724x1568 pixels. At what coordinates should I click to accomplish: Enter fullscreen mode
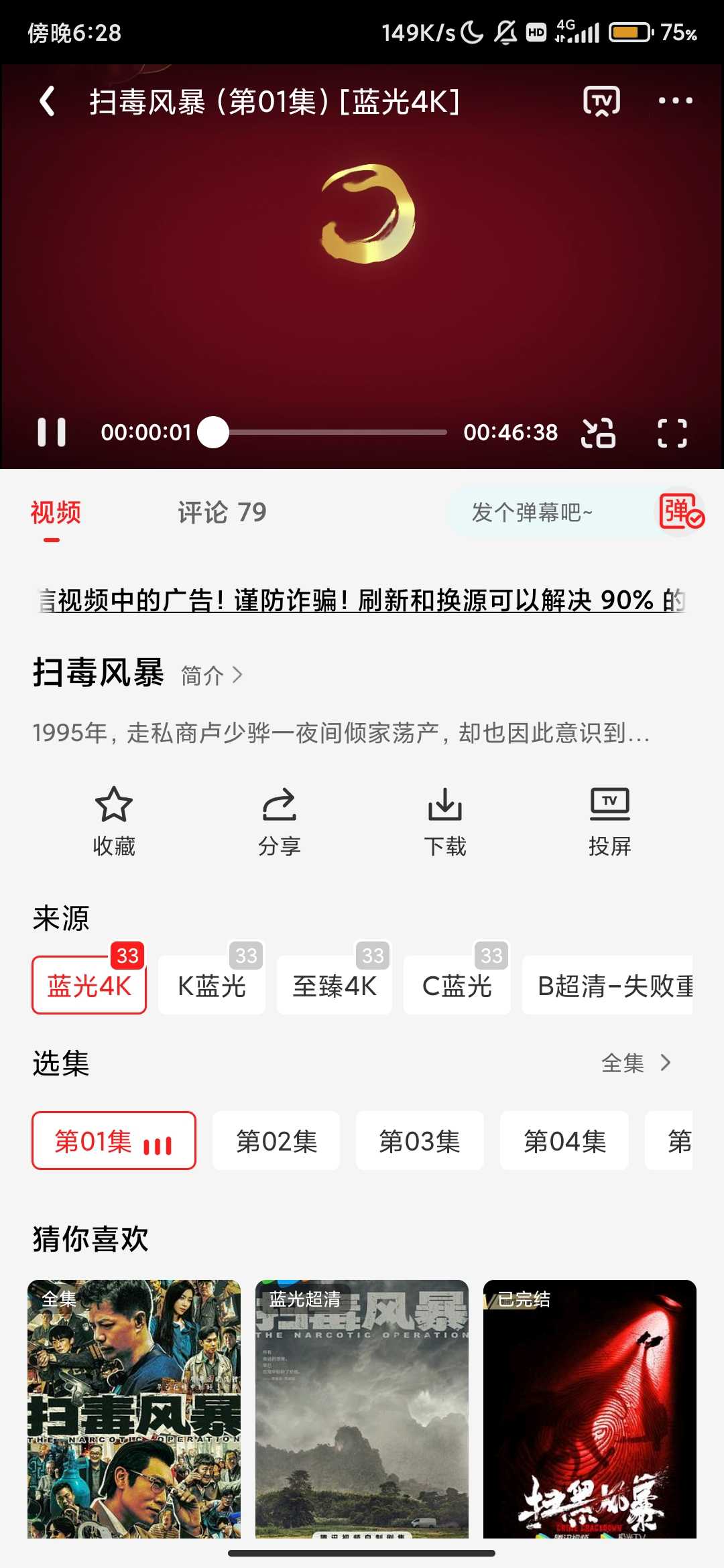(672, 433)
